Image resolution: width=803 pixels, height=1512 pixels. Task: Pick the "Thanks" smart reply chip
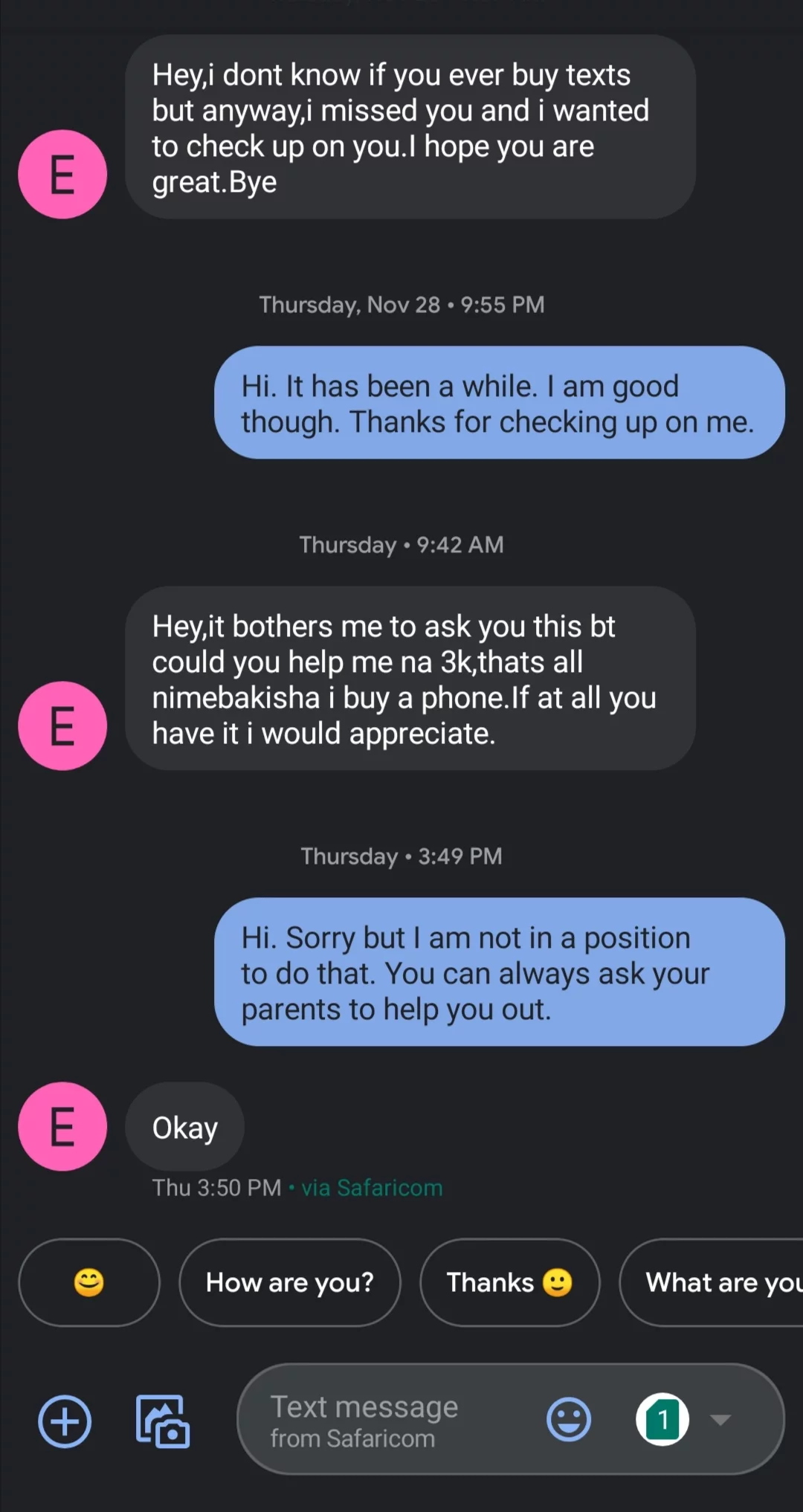pyautogui.click(x=509, y=1282)
